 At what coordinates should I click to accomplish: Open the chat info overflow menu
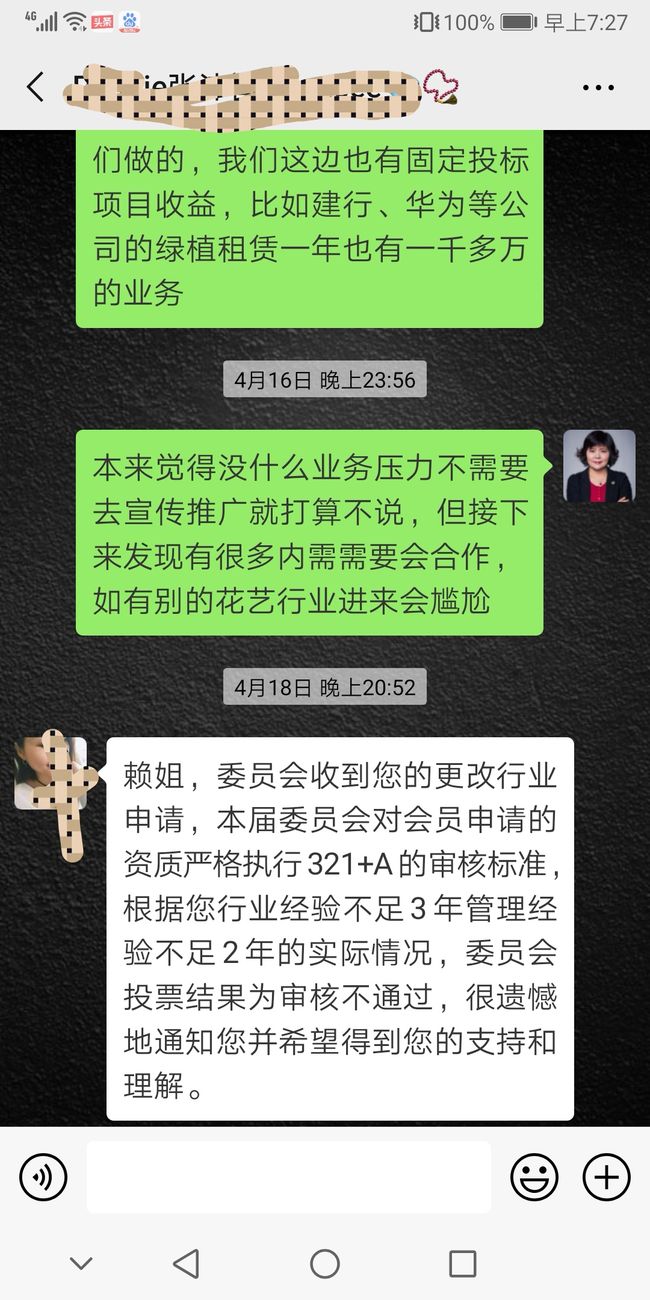point(598,88)
